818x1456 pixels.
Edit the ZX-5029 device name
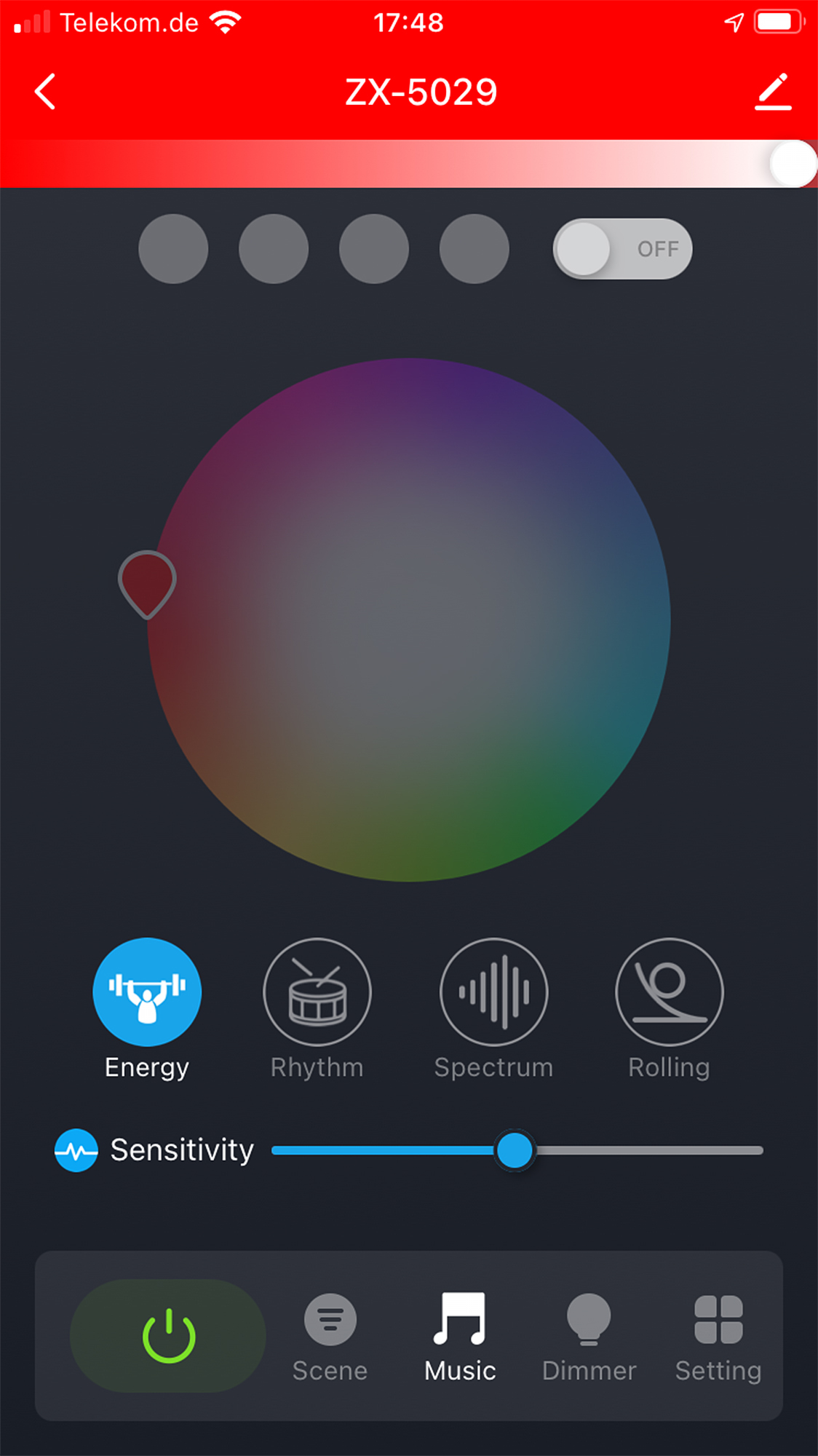[x=773, y=92]
